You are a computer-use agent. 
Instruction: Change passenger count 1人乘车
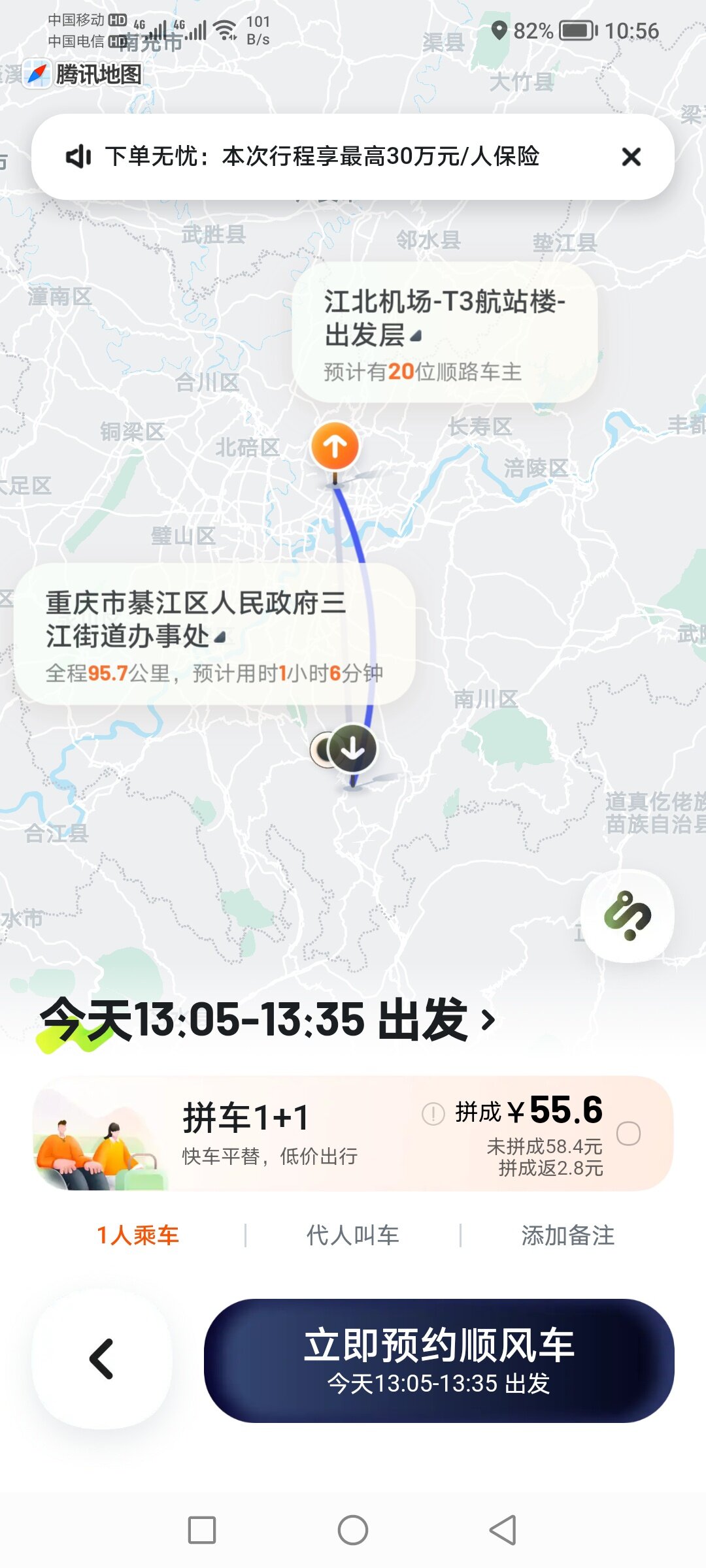[138, 1235]
